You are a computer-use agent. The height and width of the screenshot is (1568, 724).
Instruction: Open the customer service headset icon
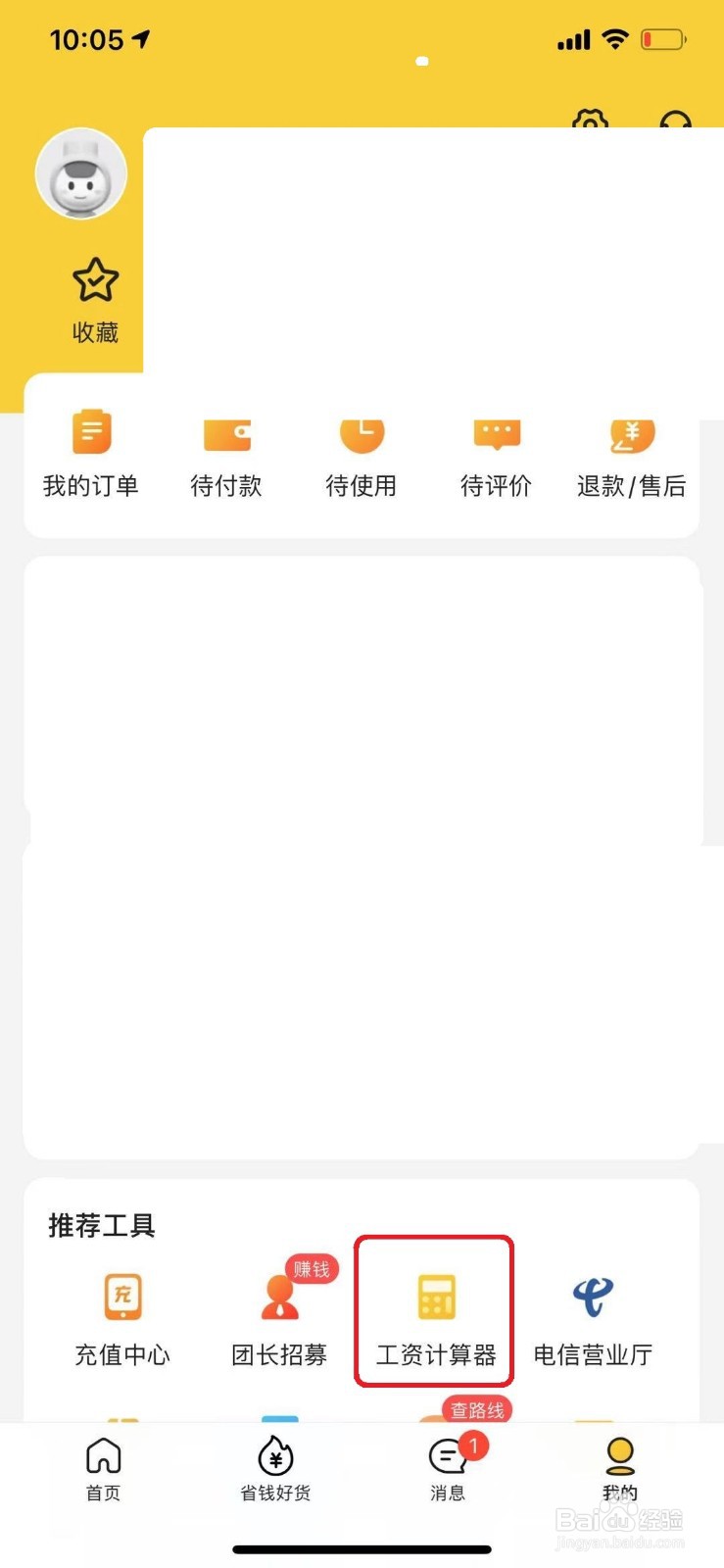(676, 123)
